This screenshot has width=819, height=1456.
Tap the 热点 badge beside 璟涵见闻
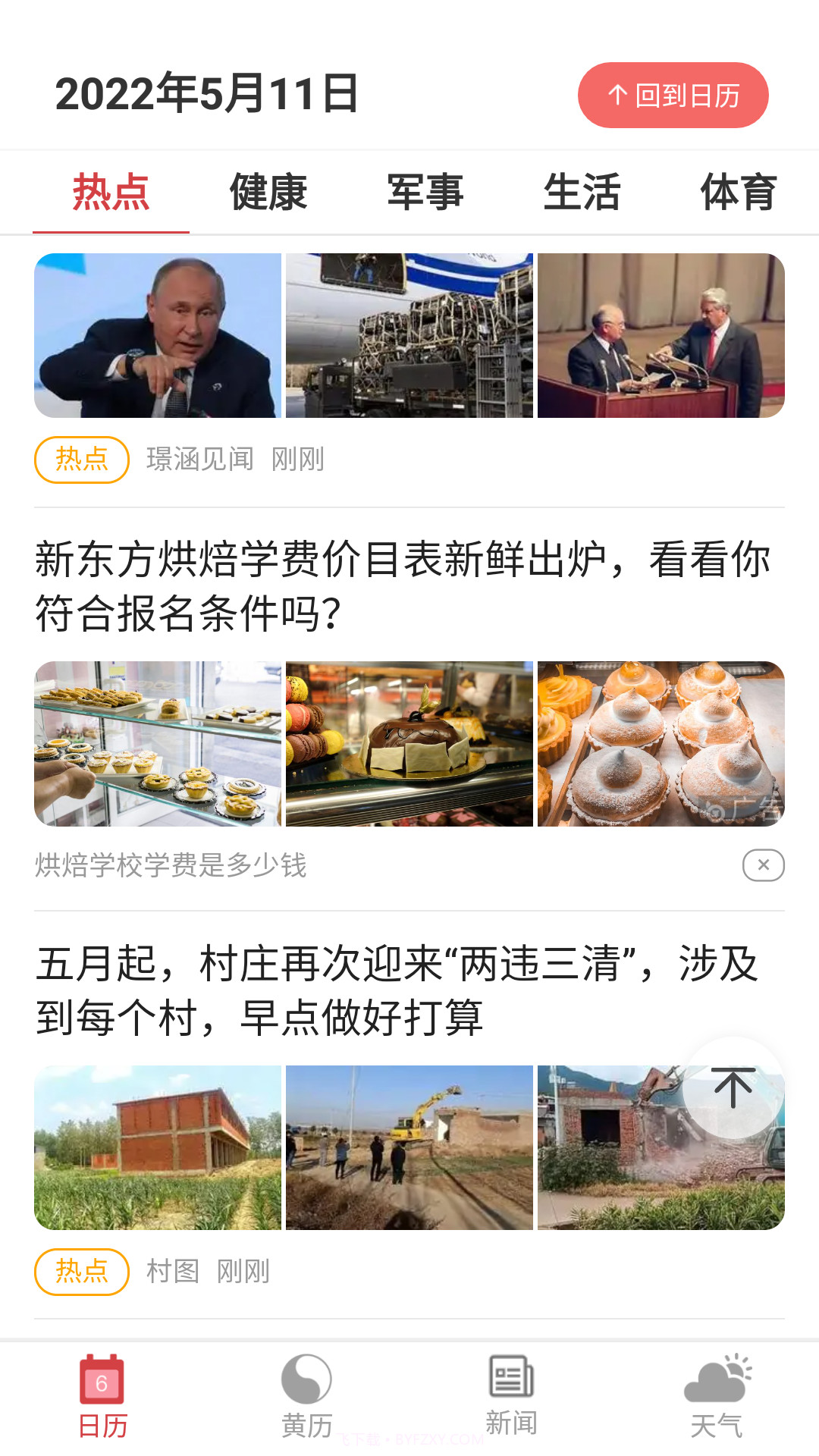[x=82, y=459]
